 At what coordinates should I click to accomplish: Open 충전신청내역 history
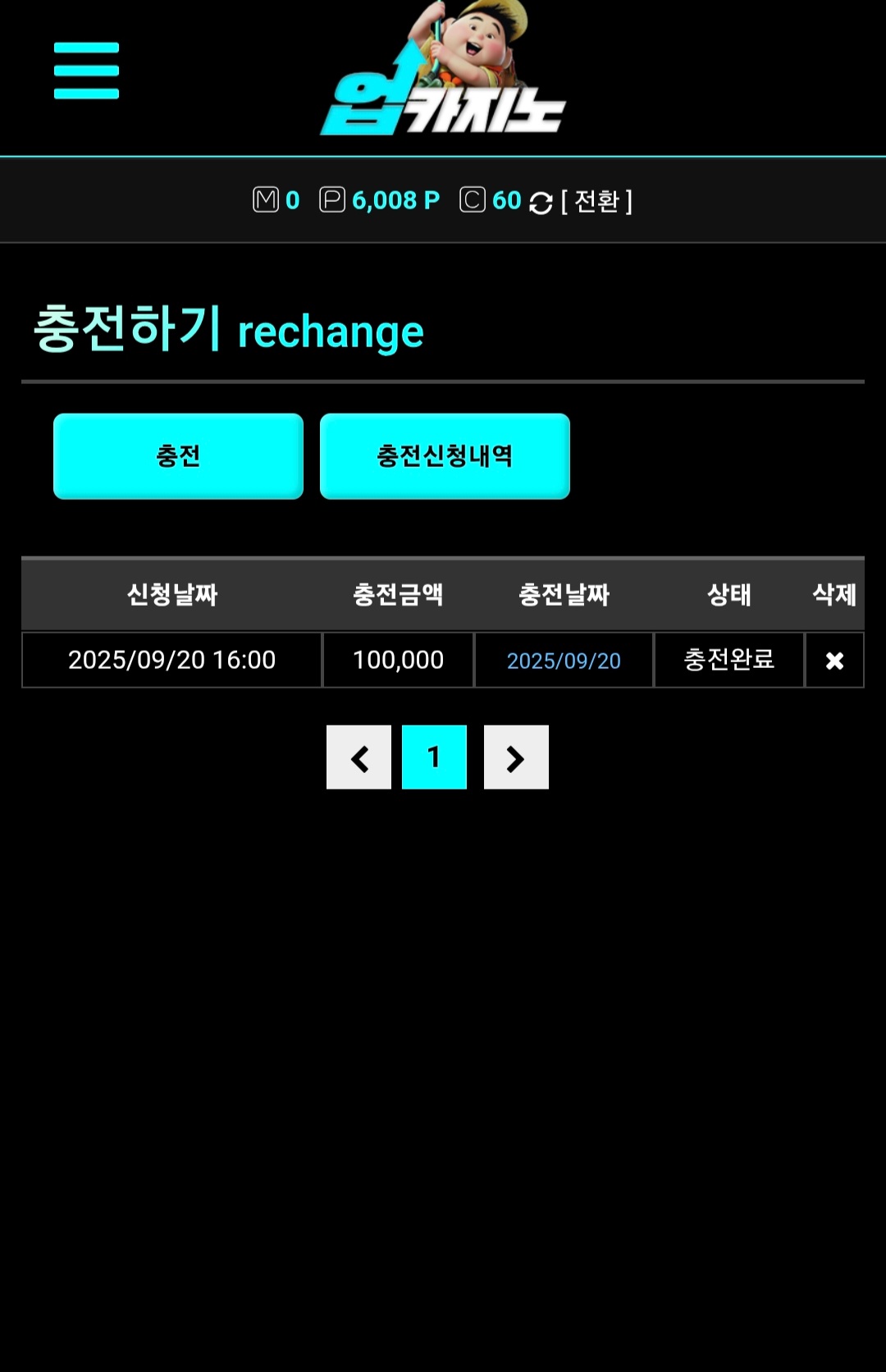pyautogui.click(x=445, y=456)
